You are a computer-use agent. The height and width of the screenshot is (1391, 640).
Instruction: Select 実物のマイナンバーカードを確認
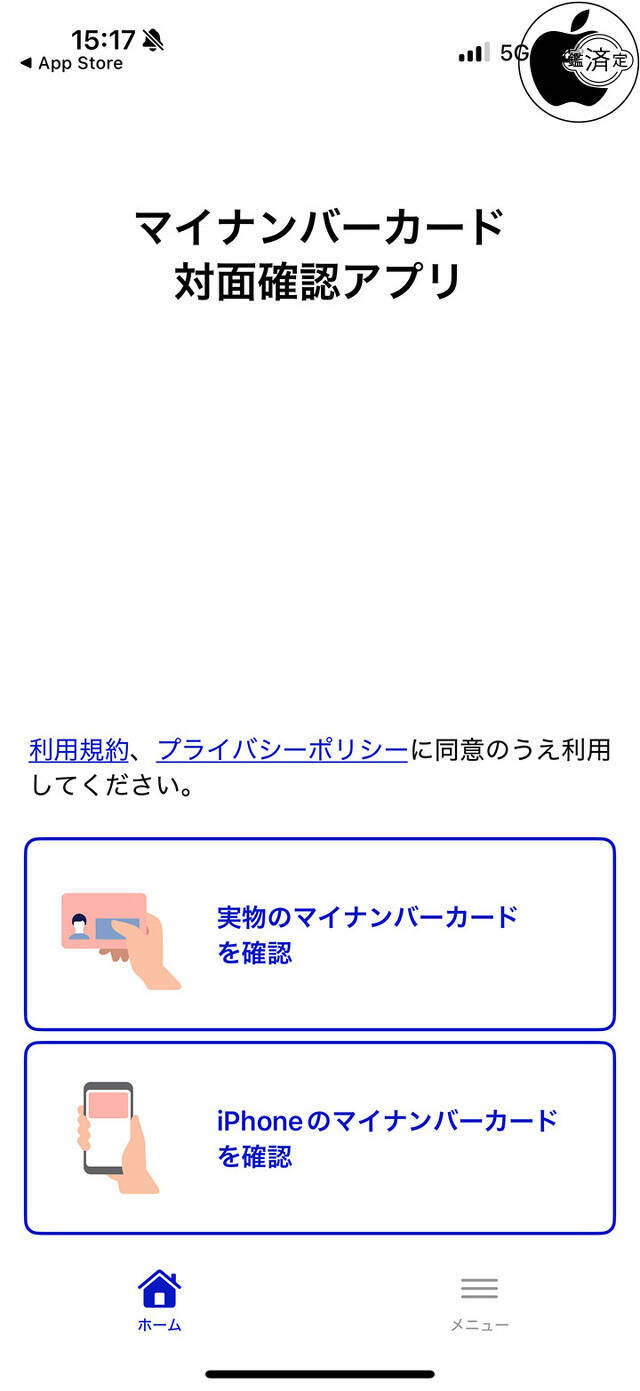tap(319, 934)
